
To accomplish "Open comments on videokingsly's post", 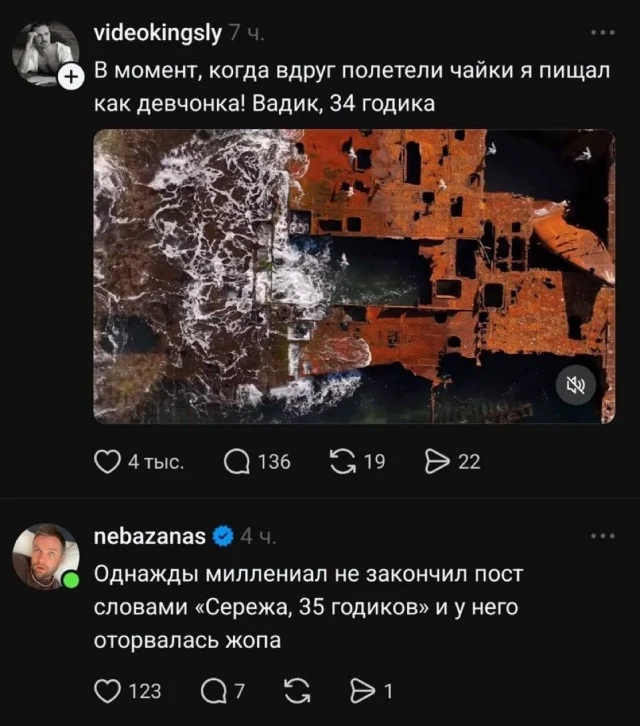I will [238, 461].
